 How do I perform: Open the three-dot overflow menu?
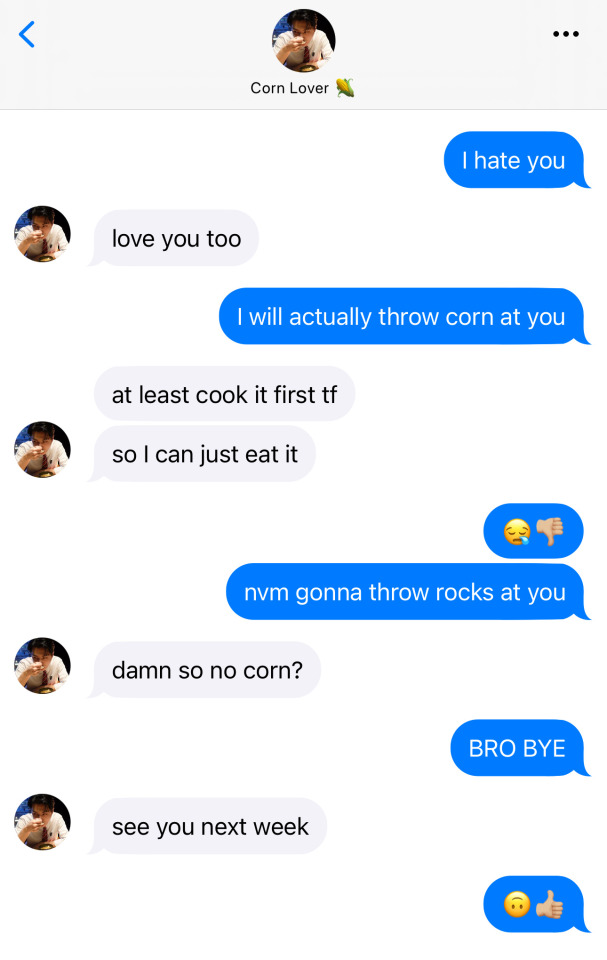tap(565, 34)
